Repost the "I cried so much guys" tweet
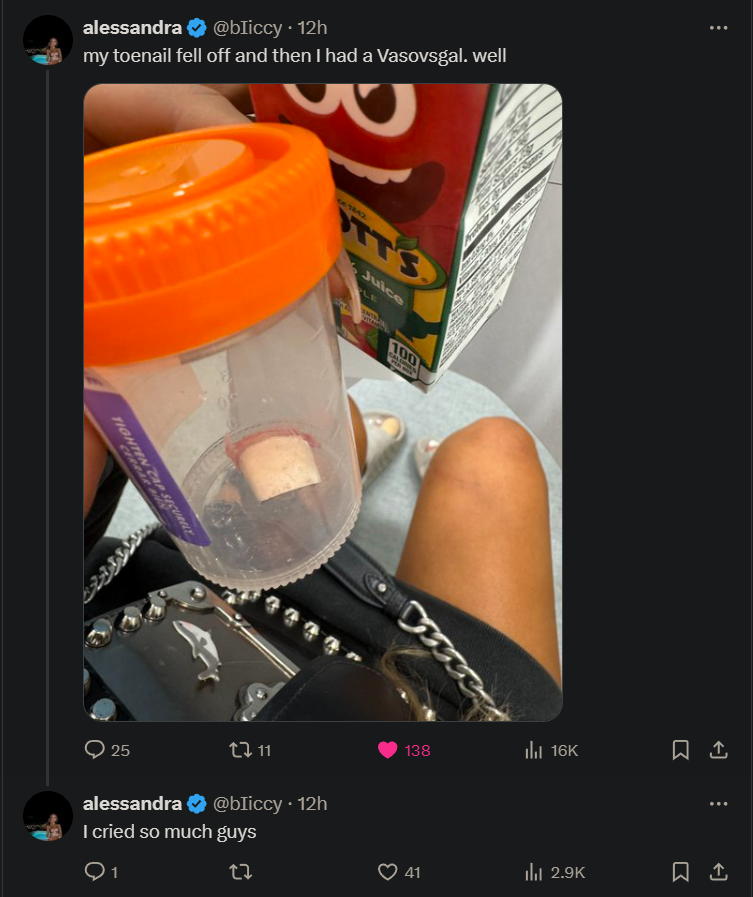This screenshot has width=753, height=897. pos(240,872)
